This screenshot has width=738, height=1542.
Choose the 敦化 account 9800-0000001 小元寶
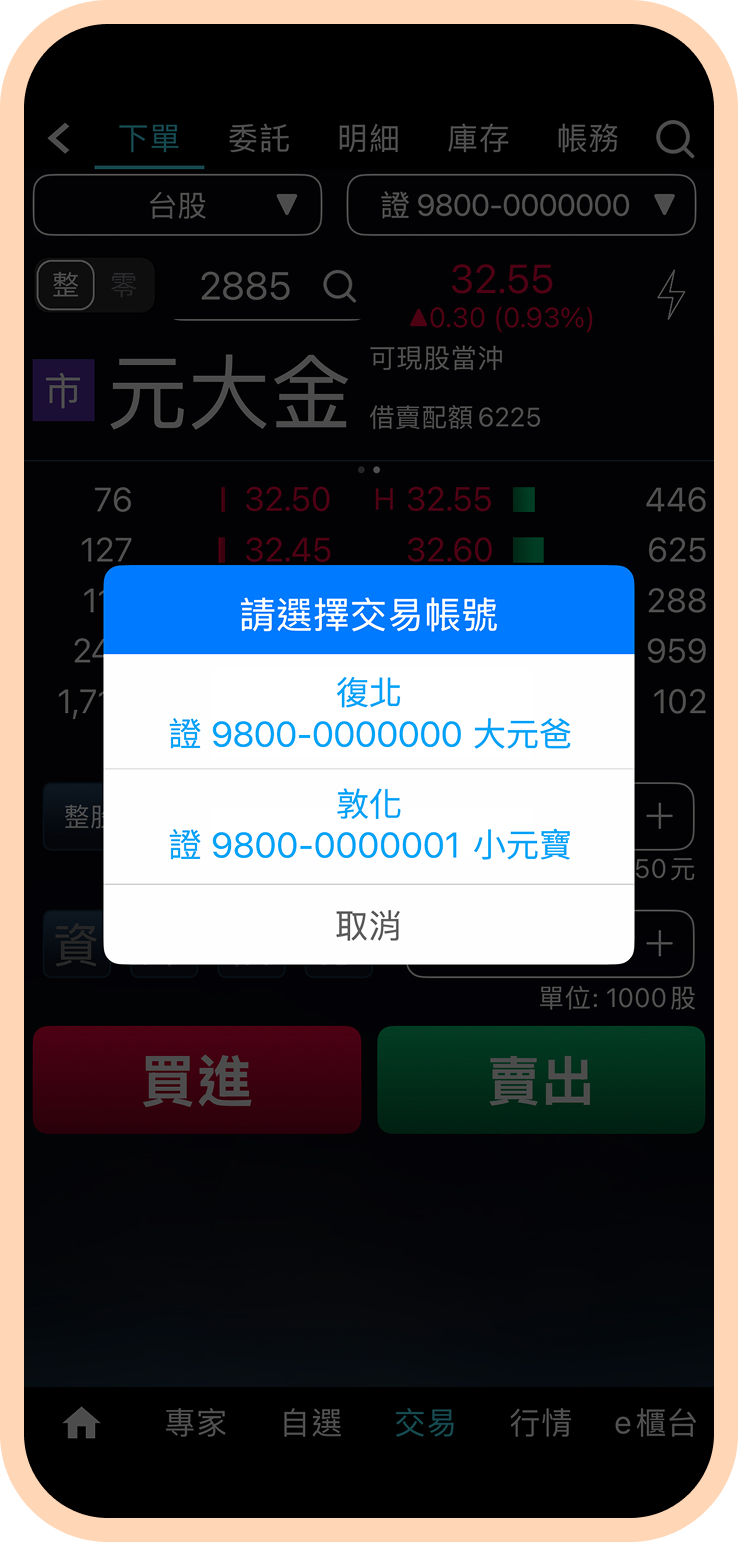(369, 826)
